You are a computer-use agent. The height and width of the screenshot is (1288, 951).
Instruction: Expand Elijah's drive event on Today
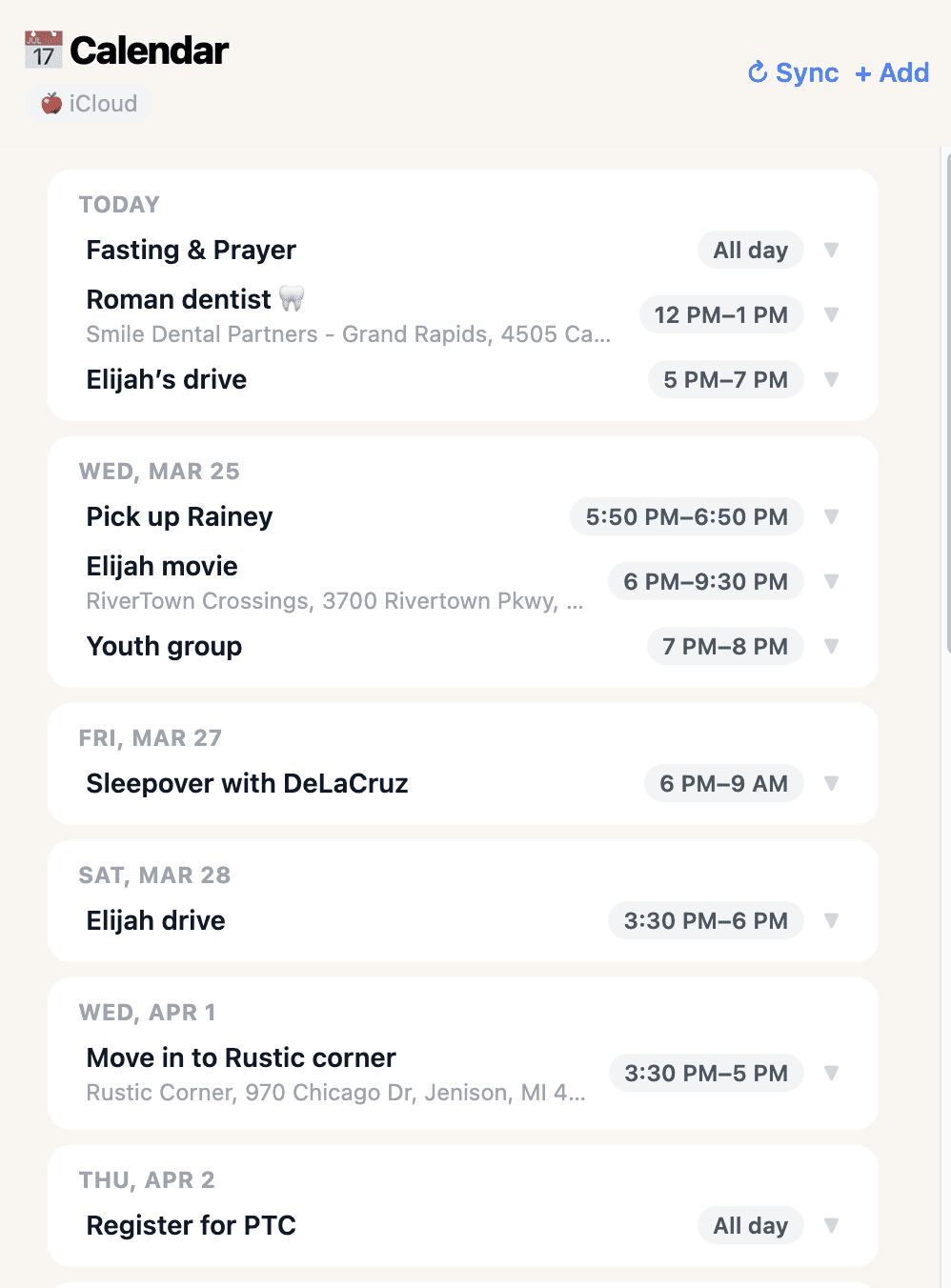pyautogui.click(x=830, y=379)
